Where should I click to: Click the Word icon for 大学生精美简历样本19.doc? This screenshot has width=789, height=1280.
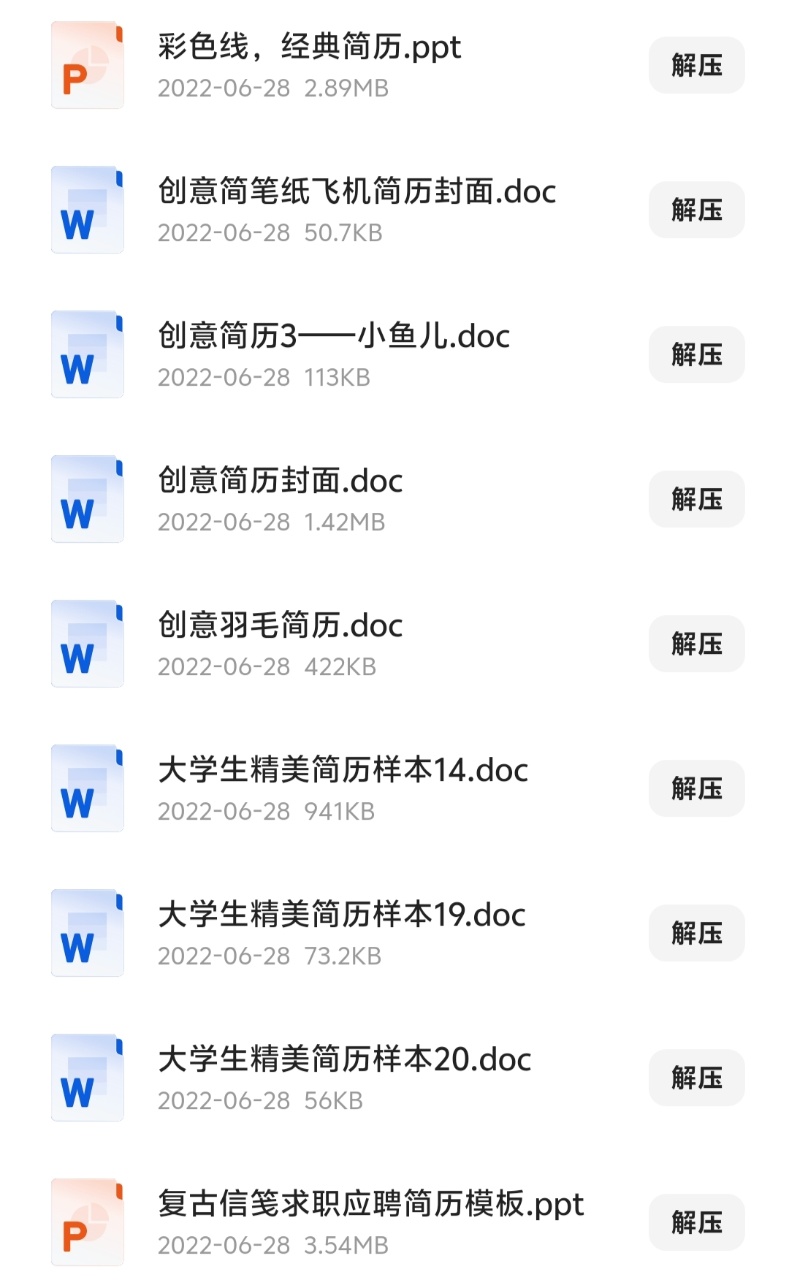86,931
